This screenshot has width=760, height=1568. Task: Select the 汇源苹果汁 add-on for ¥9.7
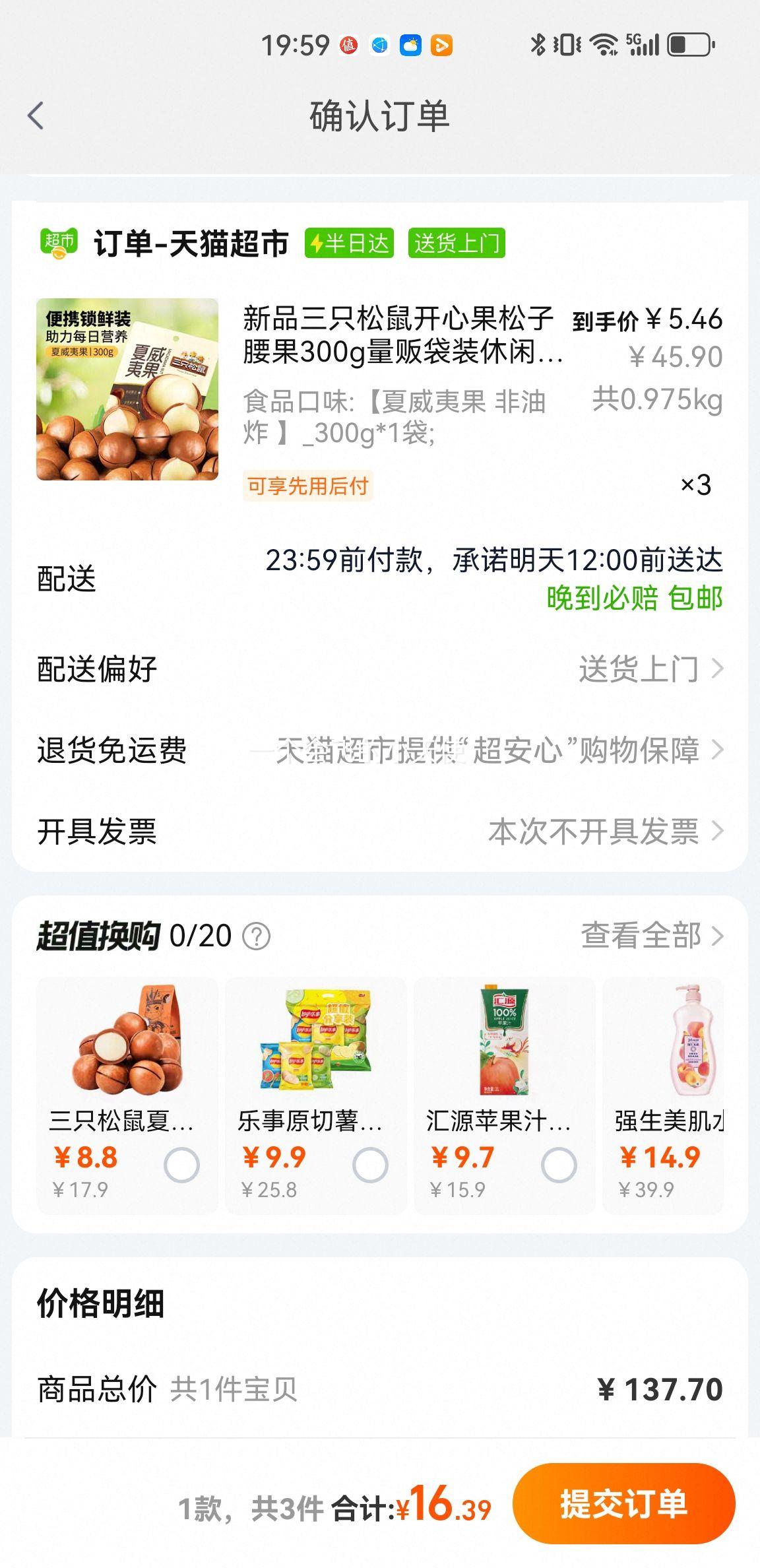(x=559, y=1165)
